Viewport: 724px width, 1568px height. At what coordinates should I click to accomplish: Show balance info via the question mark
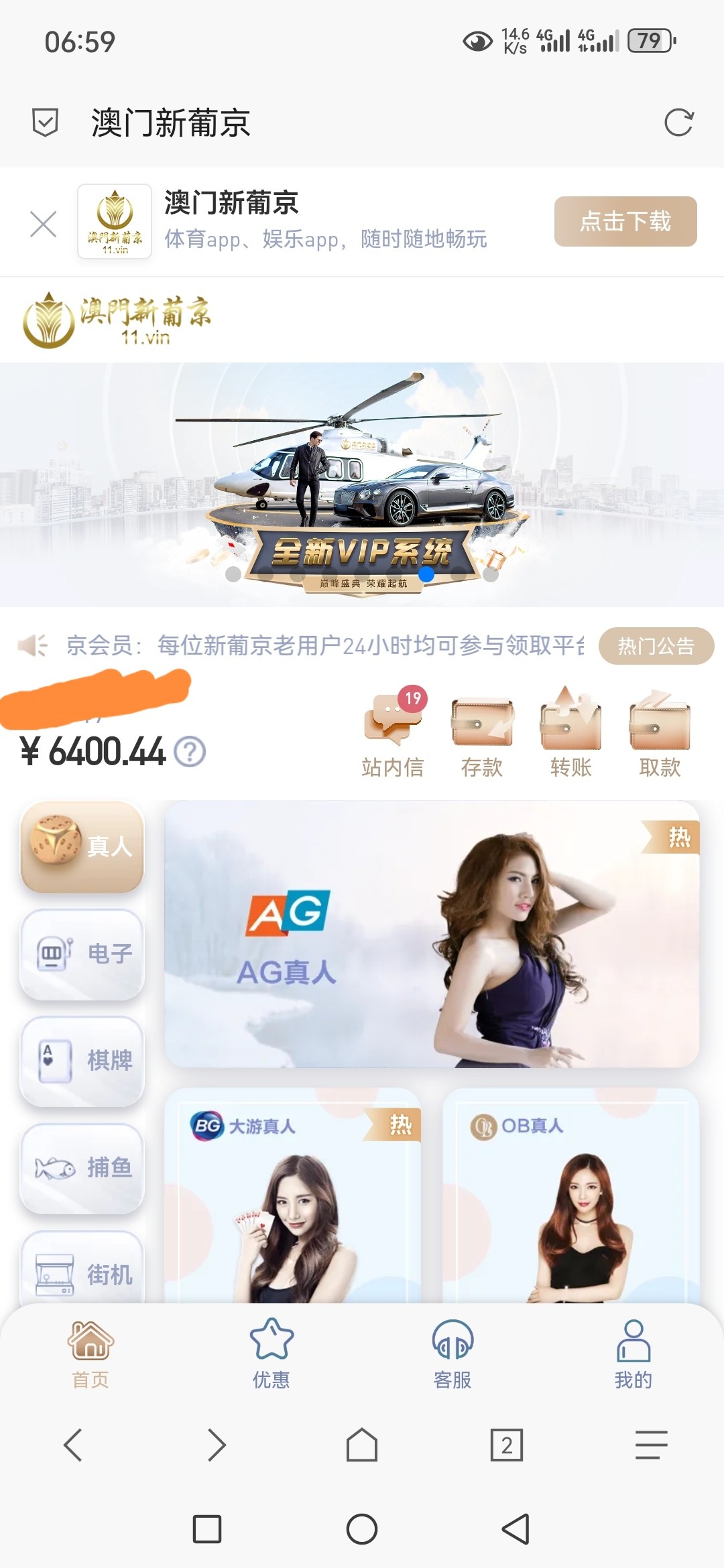[190, 751]
